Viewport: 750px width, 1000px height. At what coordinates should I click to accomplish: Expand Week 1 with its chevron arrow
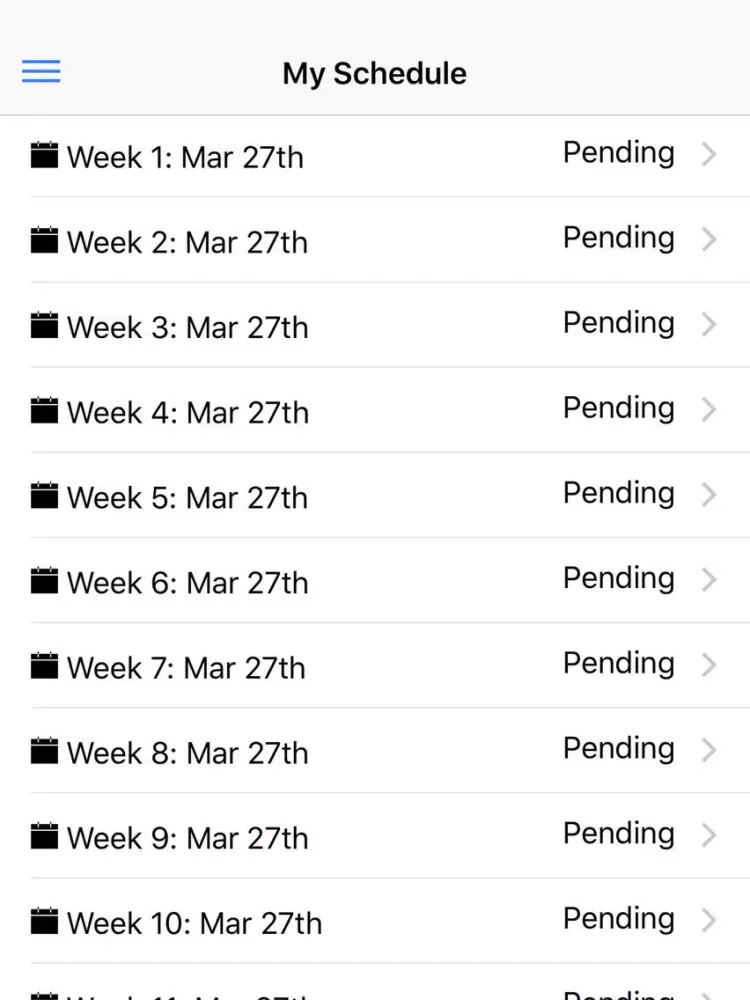coord(708,155)
